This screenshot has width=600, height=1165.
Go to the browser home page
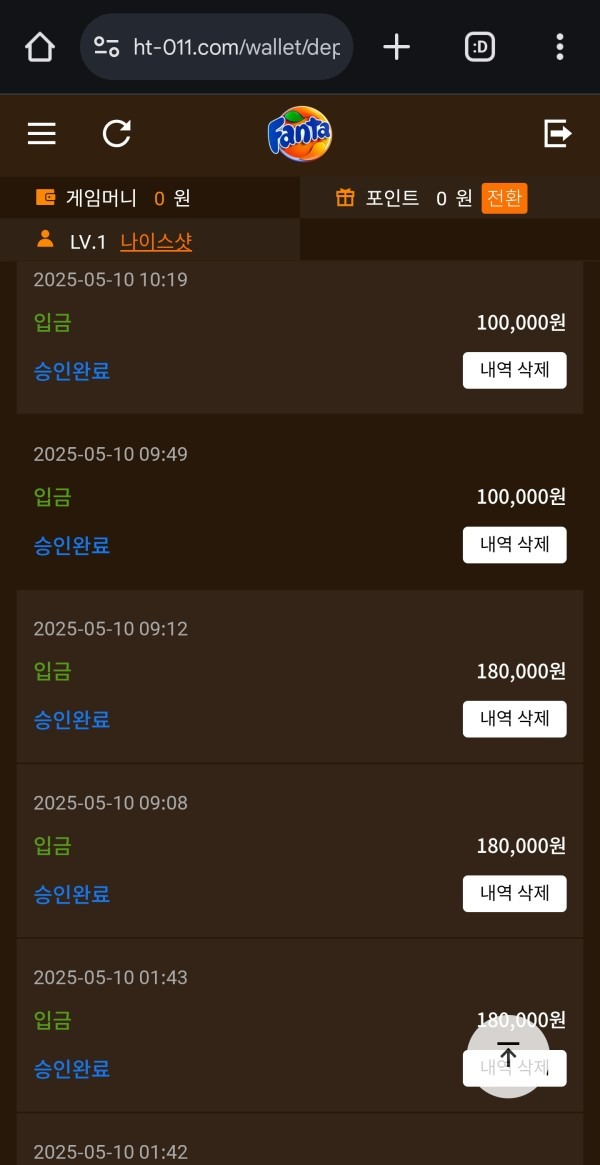pos(40,47)
